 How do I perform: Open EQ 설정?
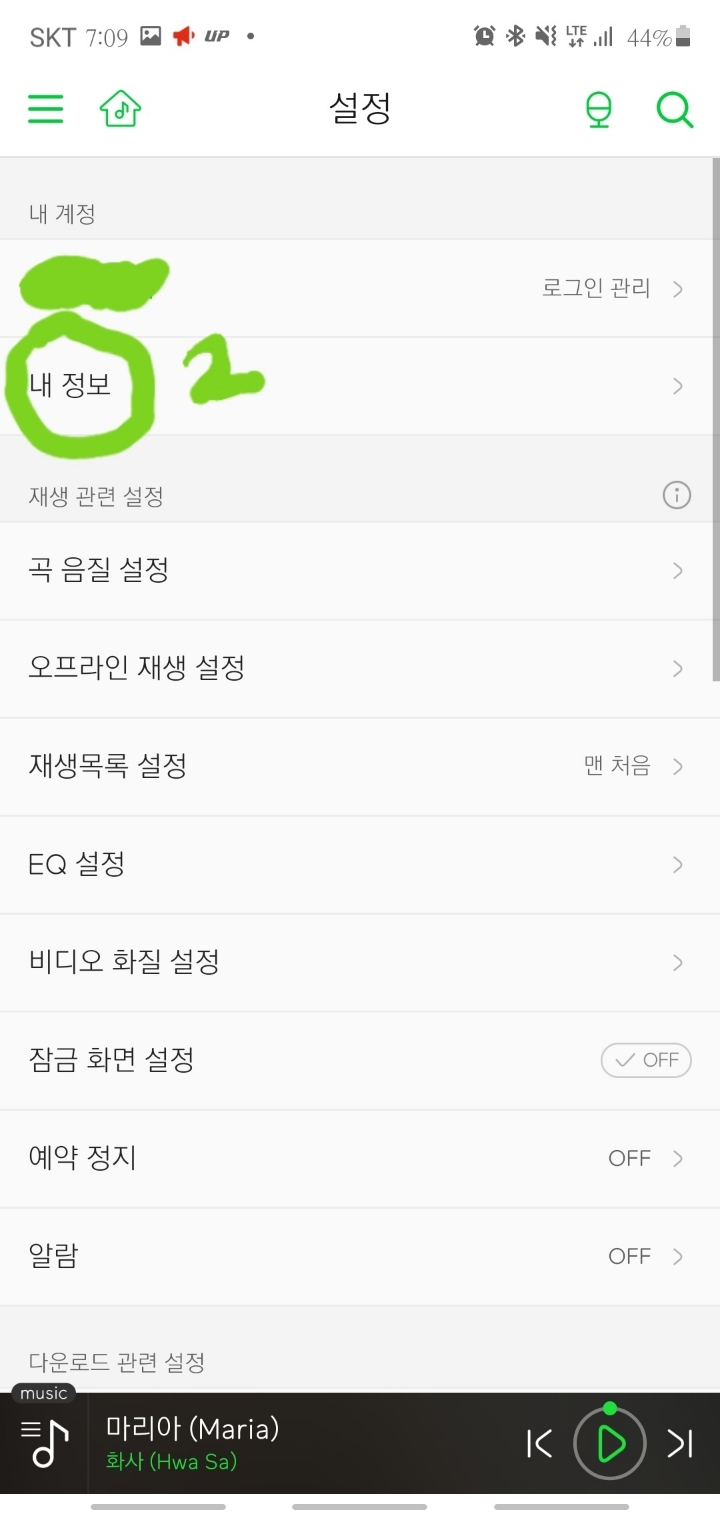[x=360, y=864]
